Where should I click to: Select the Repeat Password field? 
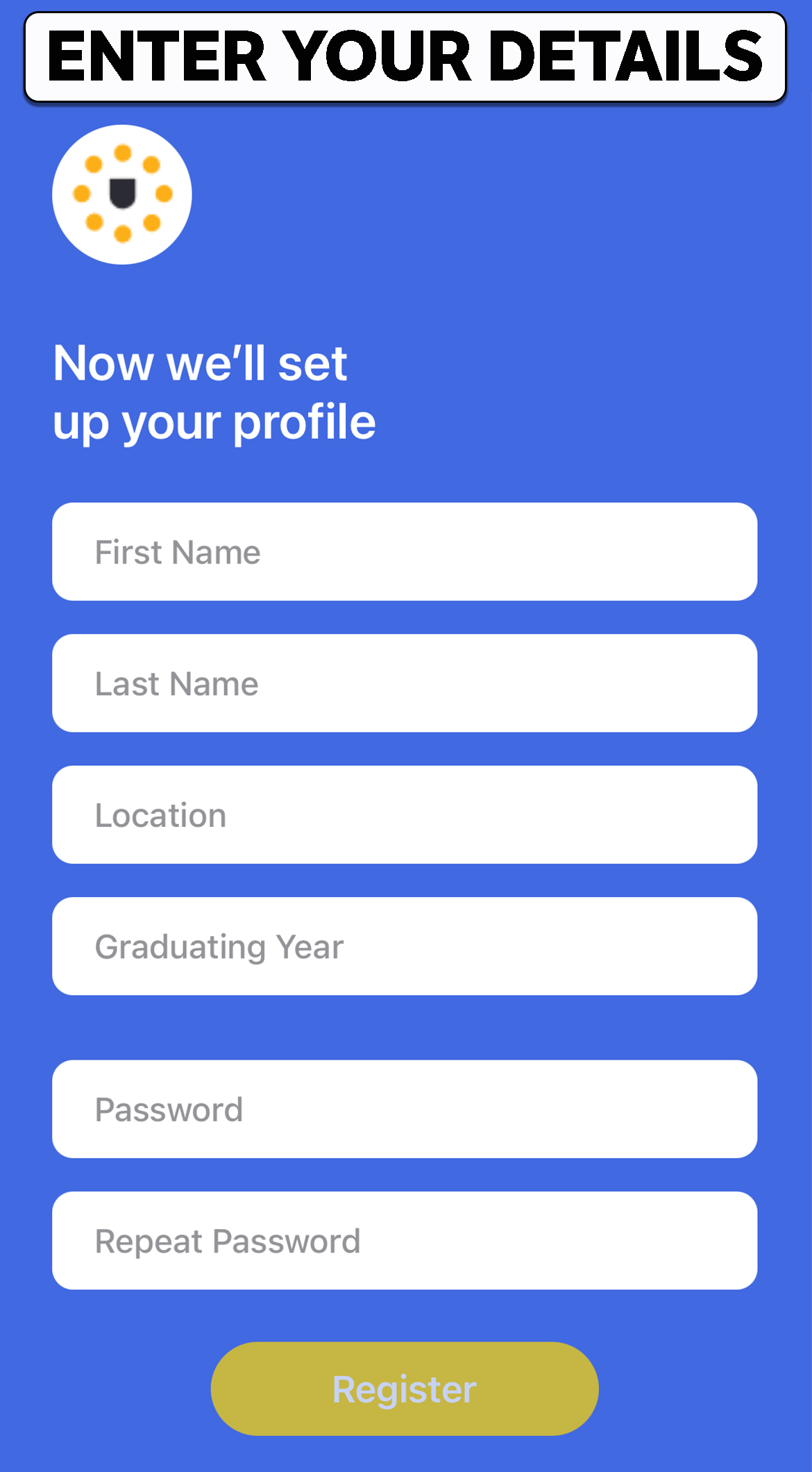pyautogui.click(x=405, y=1241)
